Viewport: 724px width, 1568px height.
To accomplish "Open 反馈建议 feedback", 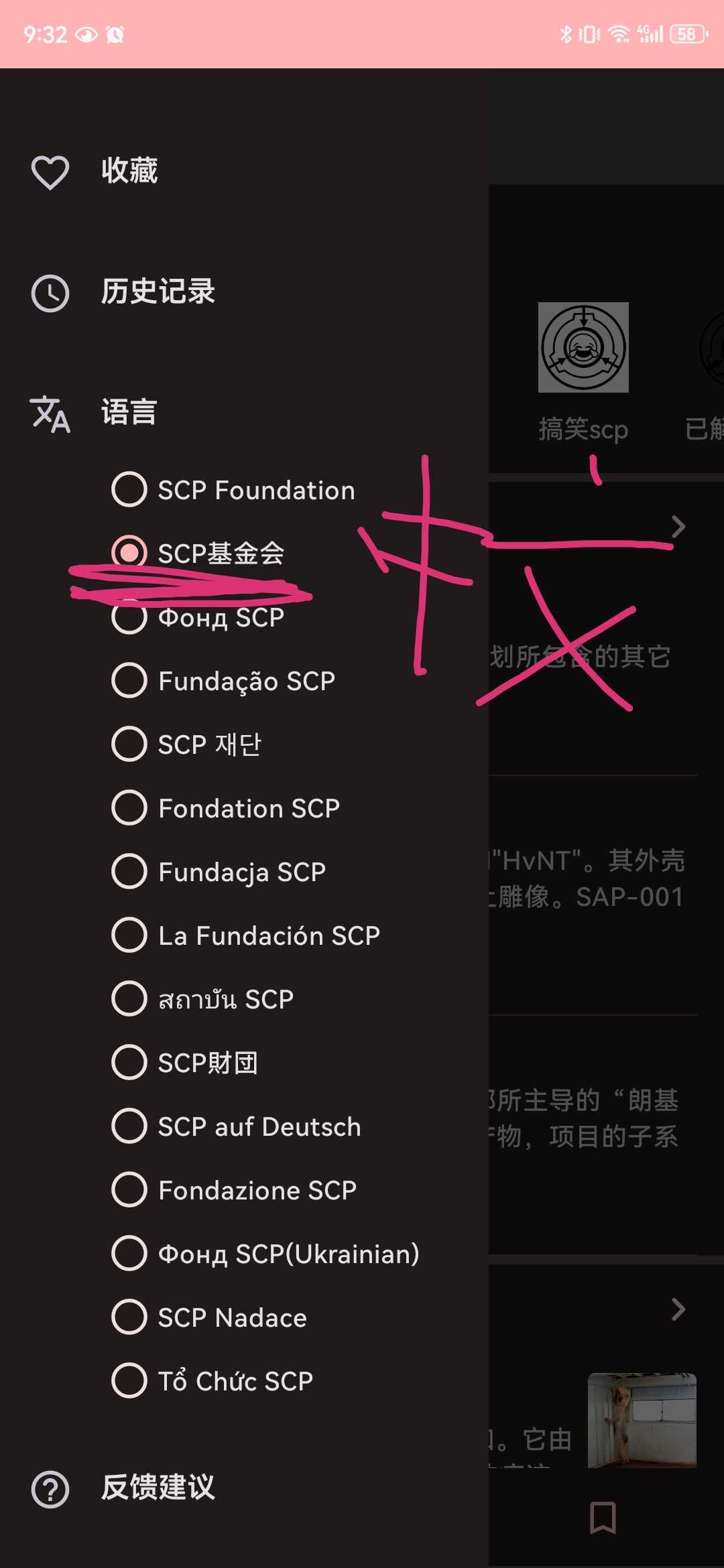I will 157,1488.
